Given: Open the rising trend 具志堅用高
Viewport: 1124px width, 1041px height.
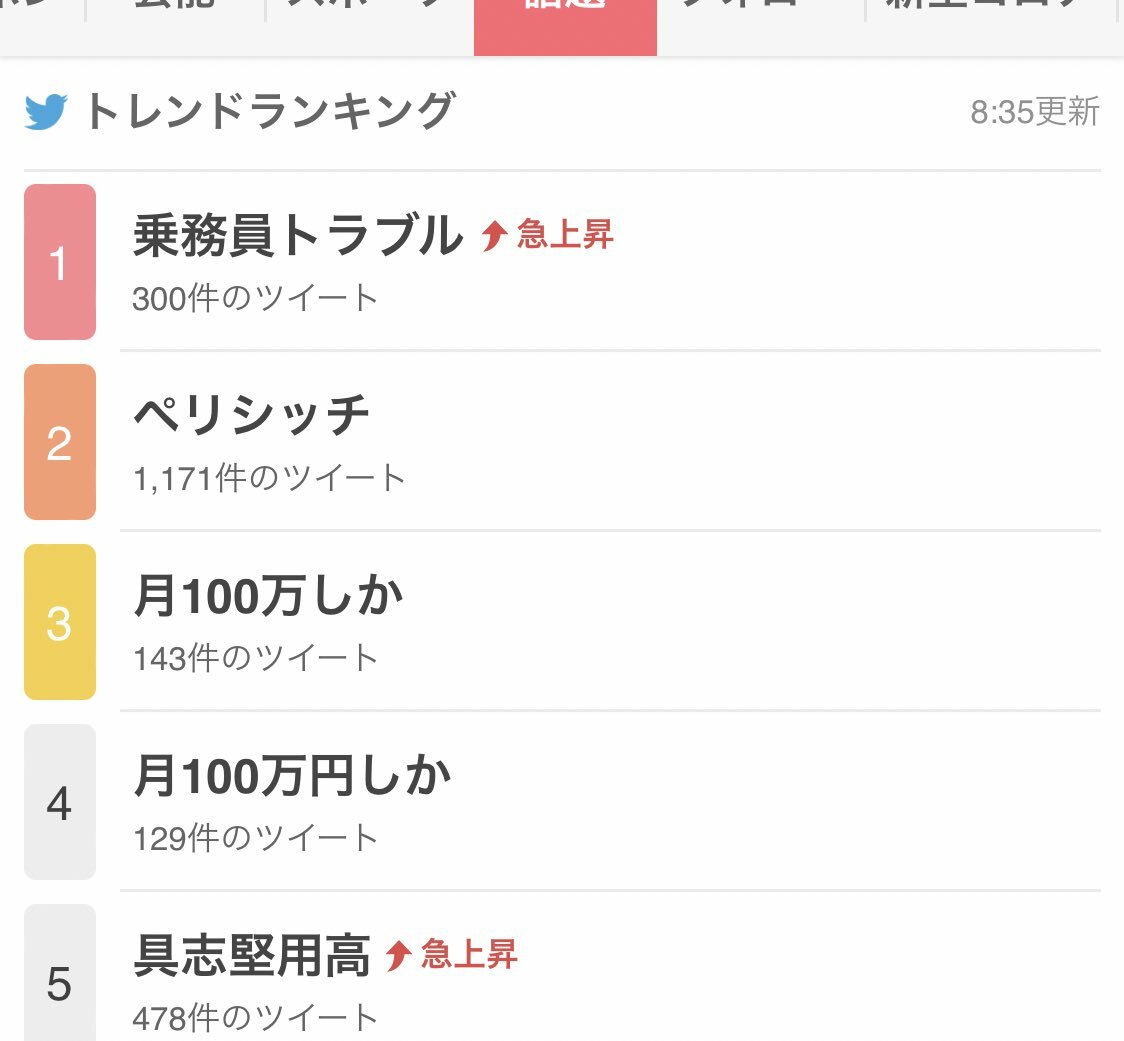Looking at the screenshot, I should click(x=252, y=956).
